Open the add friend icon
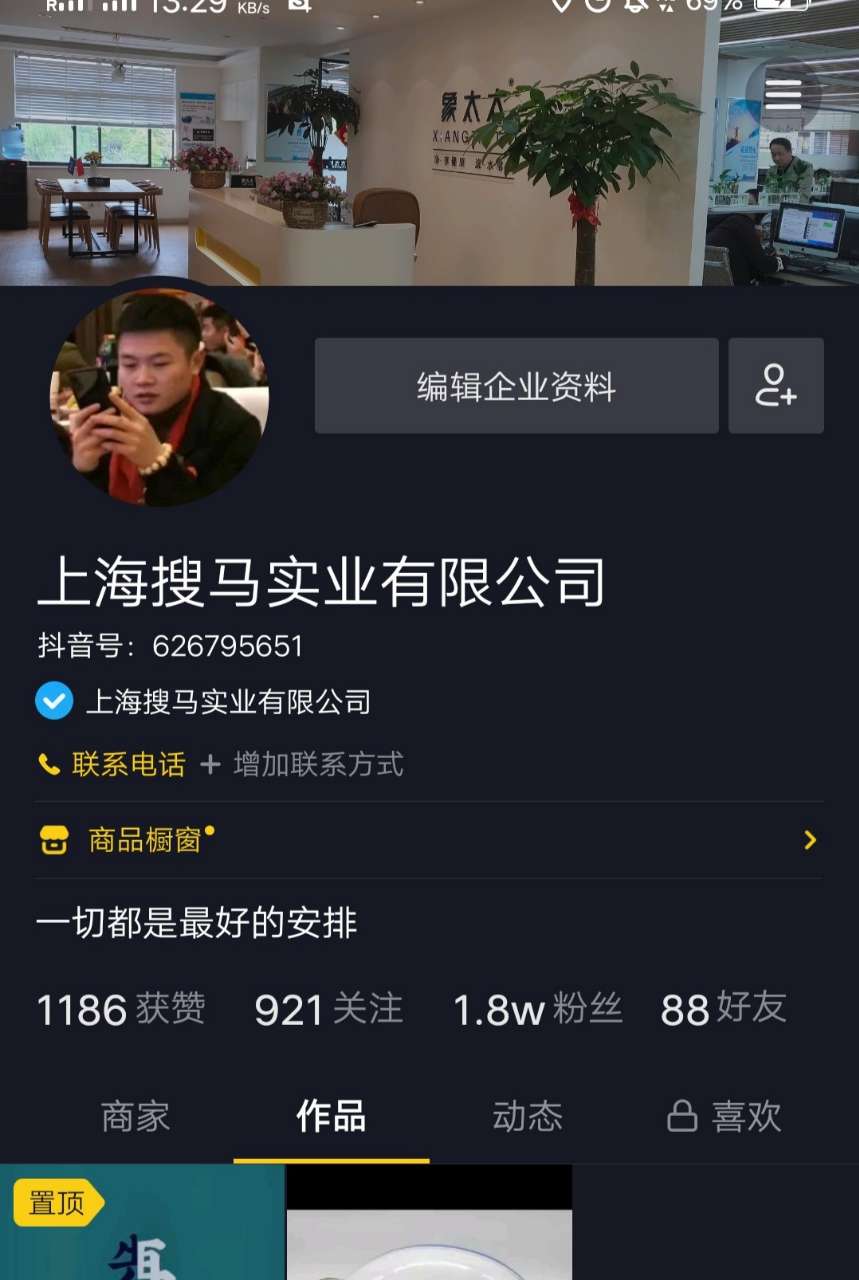The image size is (859, 1280). pos(776,386)
